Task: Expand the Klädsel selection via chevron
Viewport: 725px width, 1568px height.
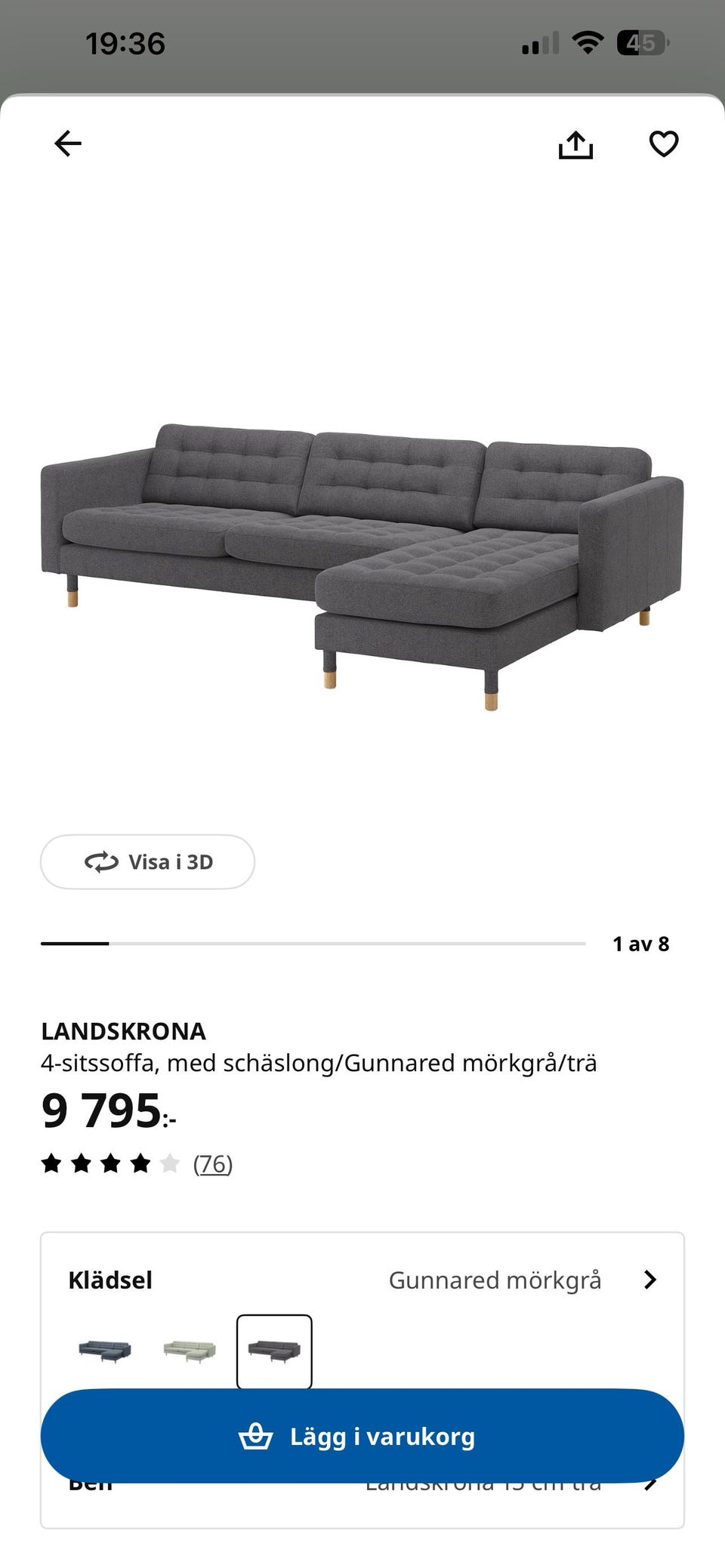Action: point(651,1280)
